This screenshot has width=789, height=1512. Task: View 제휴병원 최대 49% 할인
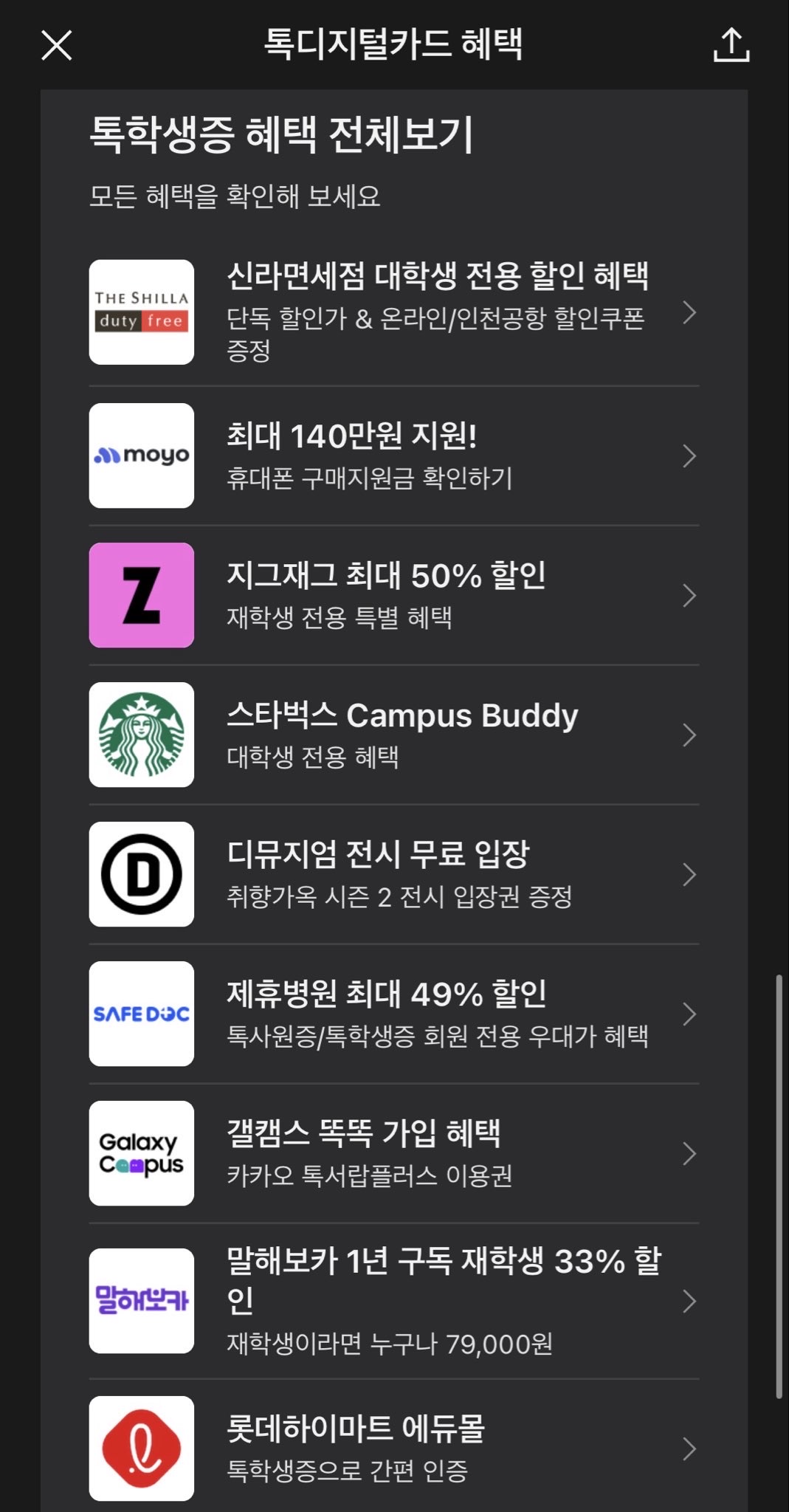pyautogui.click(x=393, y=1014)
